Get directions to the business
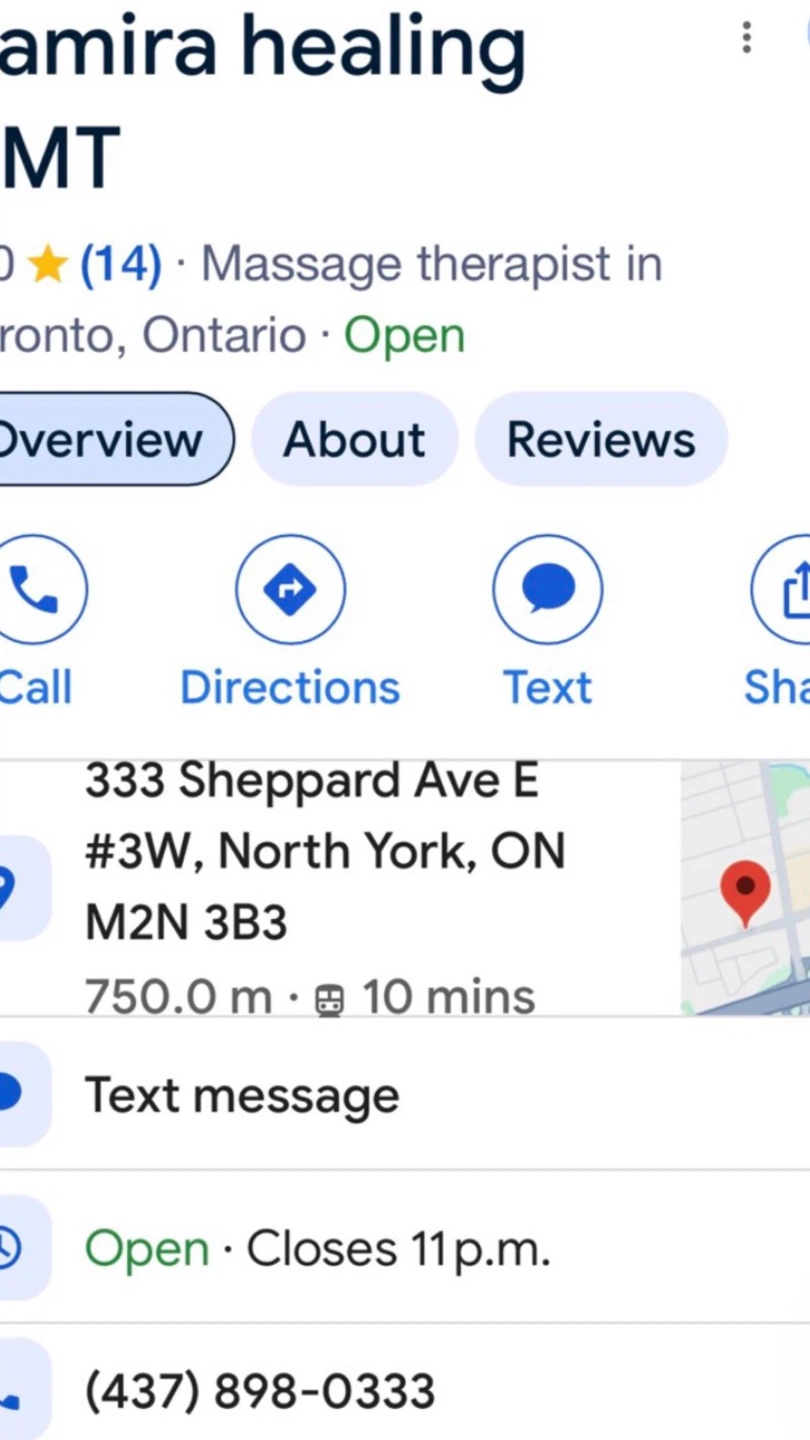The image size is (810, 1440). point(290,621)
